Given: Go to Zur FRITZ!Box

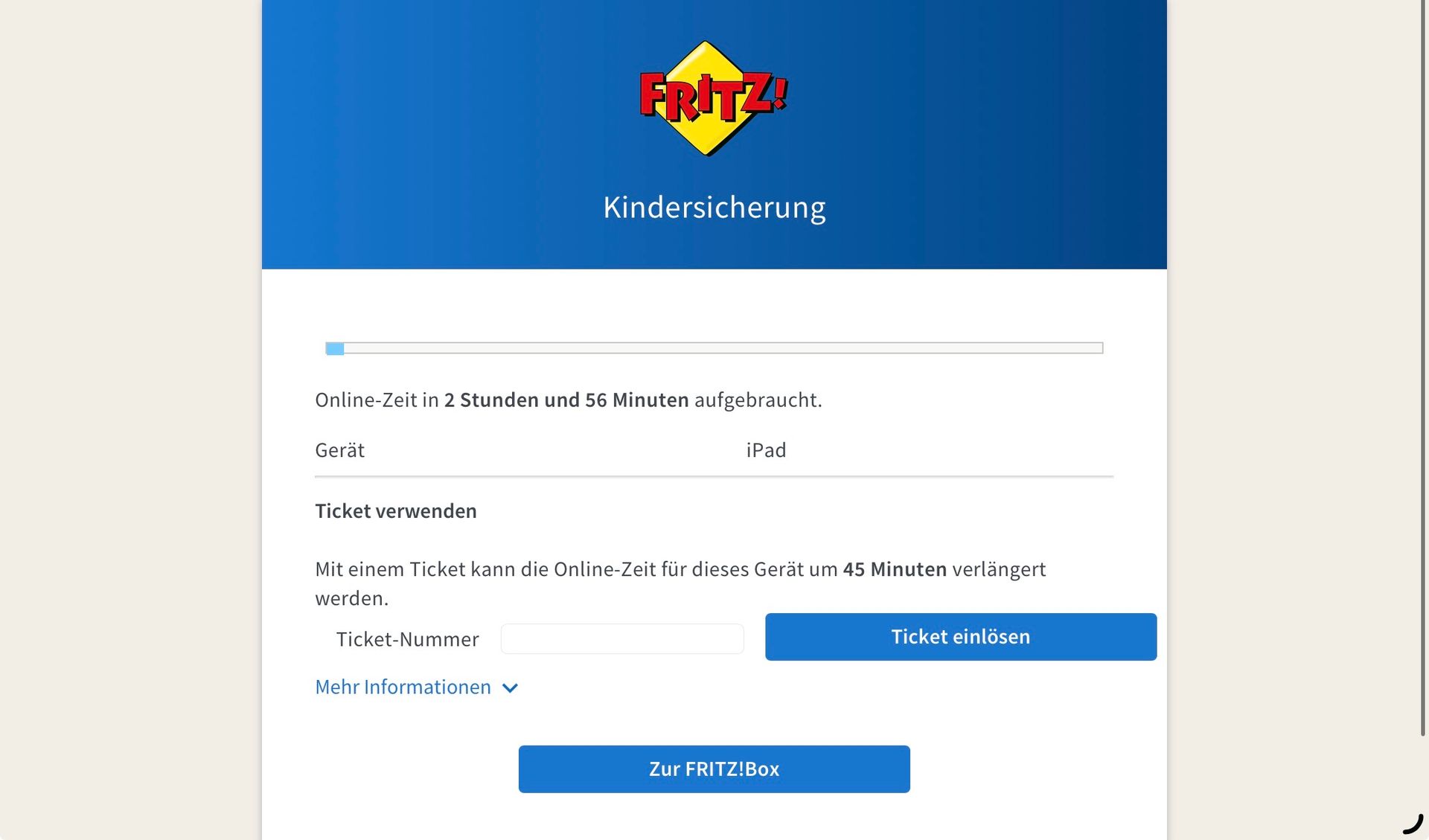Looking at the screenshot, I should [714, 769].
